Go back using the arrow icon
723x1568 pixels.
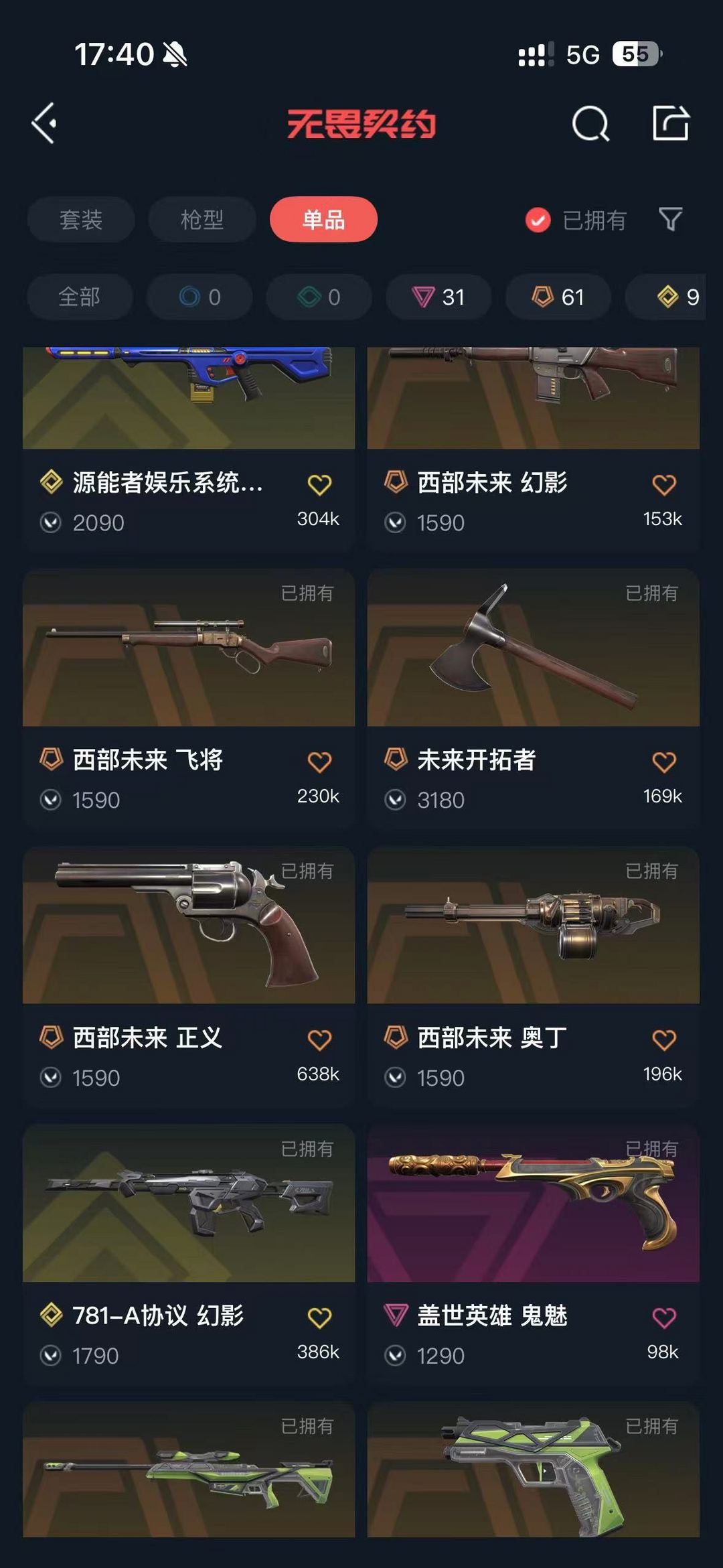coord(44,123)
